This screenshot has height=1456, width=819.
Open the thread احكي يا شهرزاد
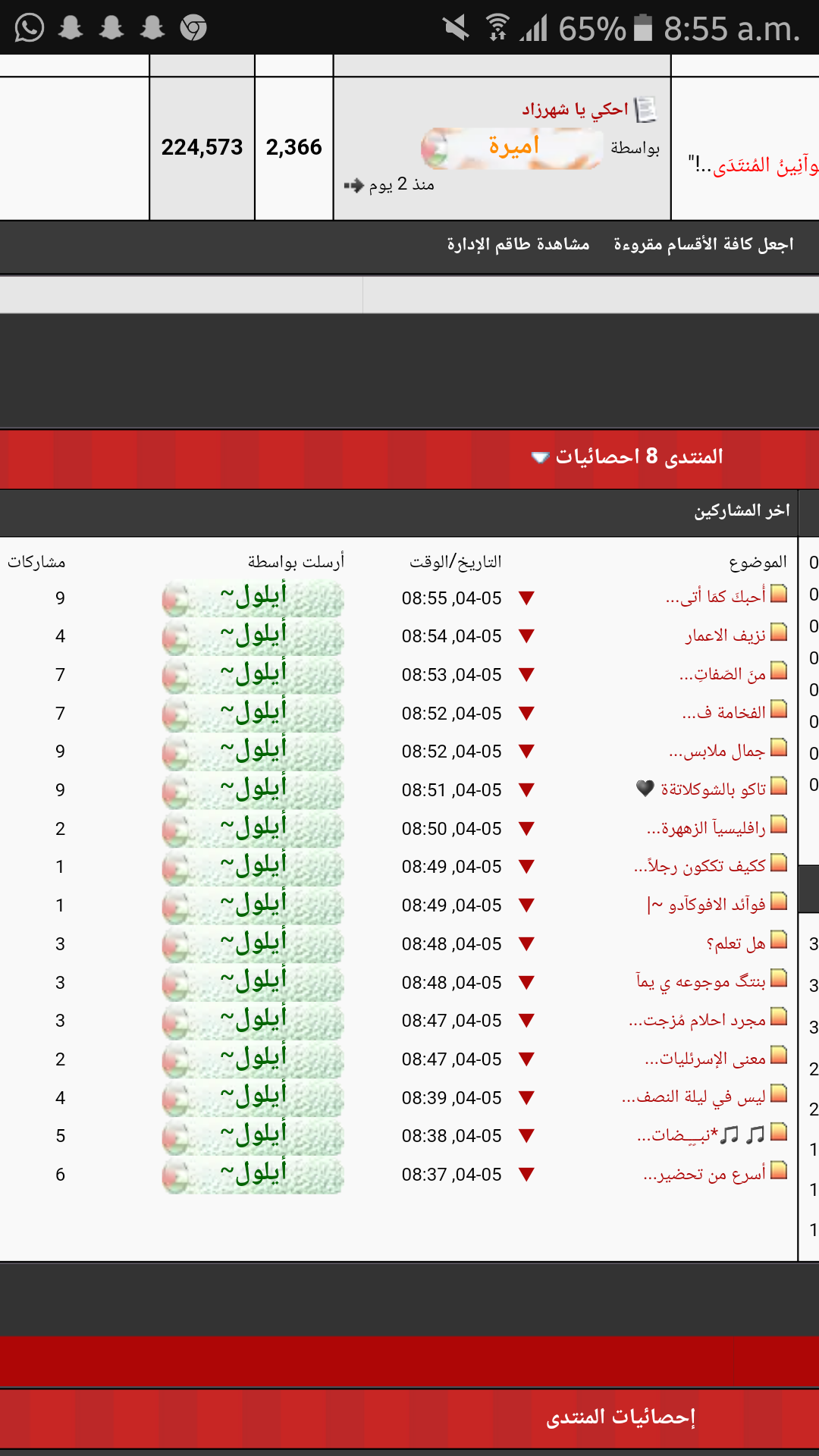click(576, 110)
